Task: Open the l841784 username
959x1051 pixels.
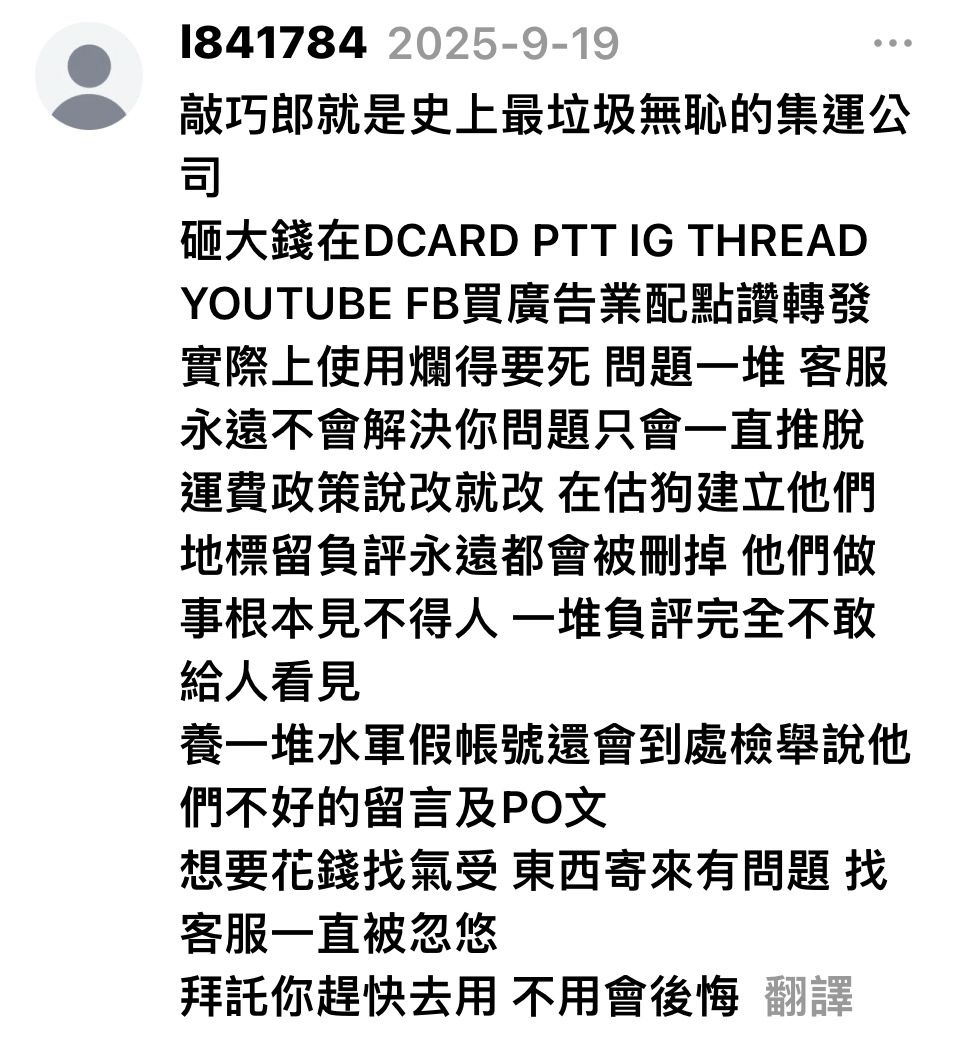Action: tap(273, 44)
